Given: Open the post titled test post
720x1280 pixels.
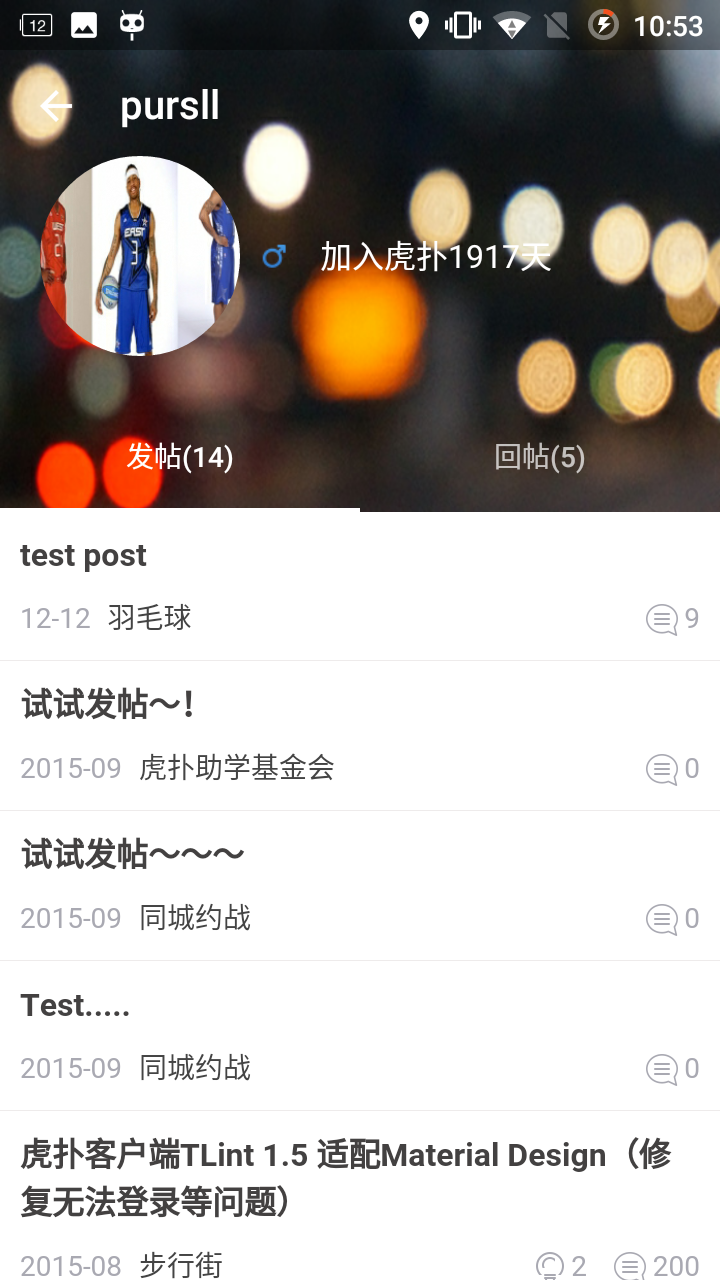Looking at the screenshot, I should pos(83,555).
